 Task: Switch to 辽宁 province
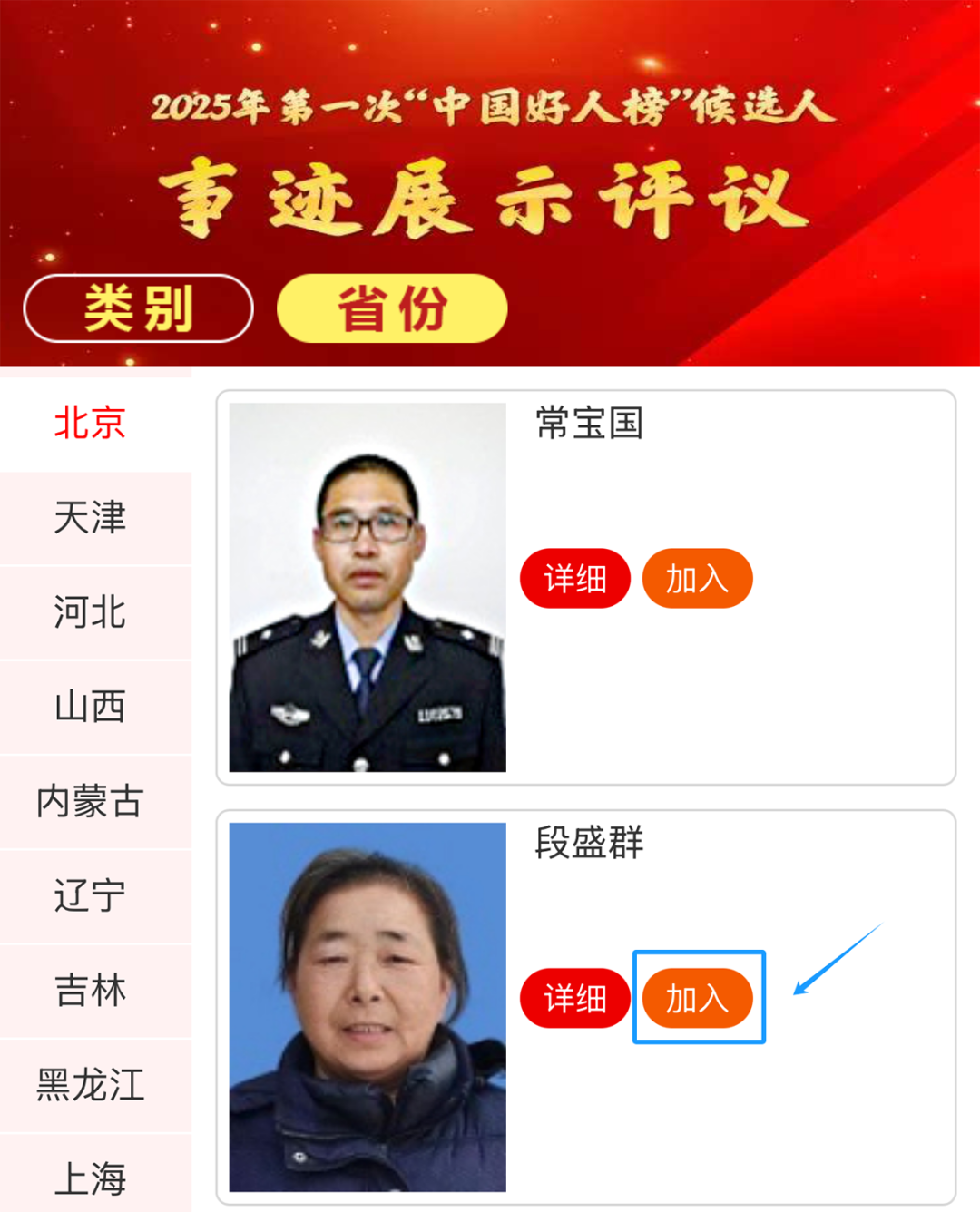tap(90, 896)
